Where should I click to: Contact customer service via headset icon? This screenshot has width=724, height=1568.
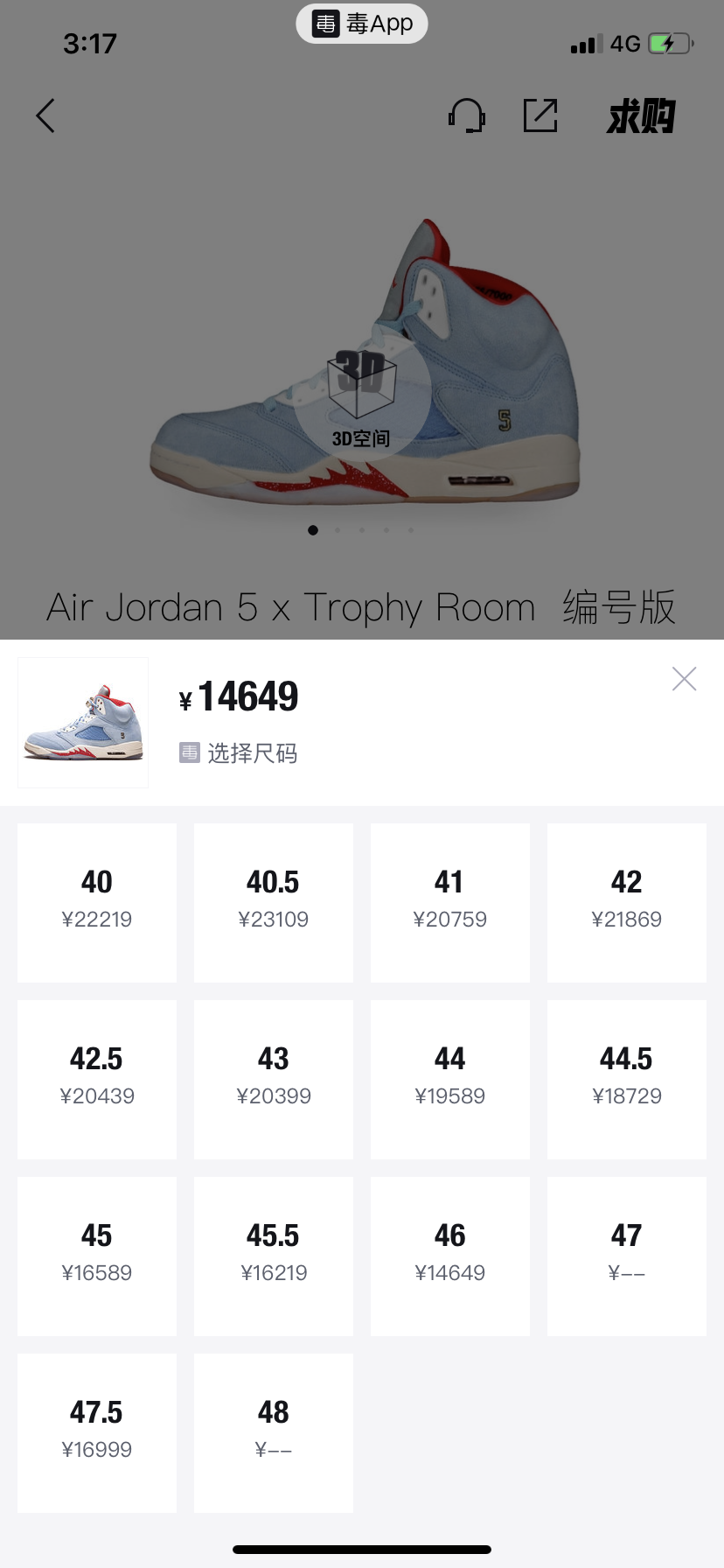467,115
